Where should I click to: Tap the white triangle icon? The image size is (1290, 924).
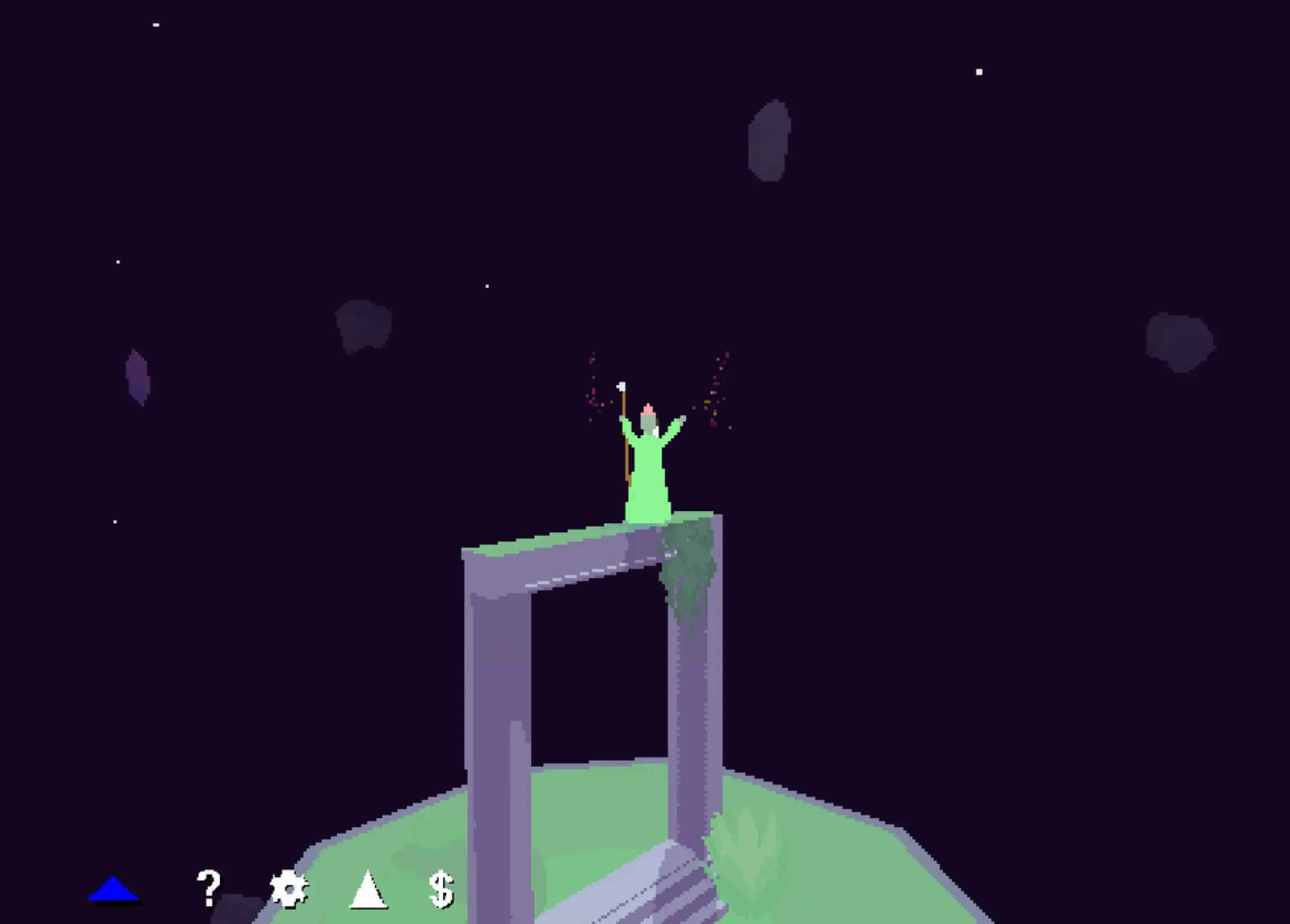368,889
